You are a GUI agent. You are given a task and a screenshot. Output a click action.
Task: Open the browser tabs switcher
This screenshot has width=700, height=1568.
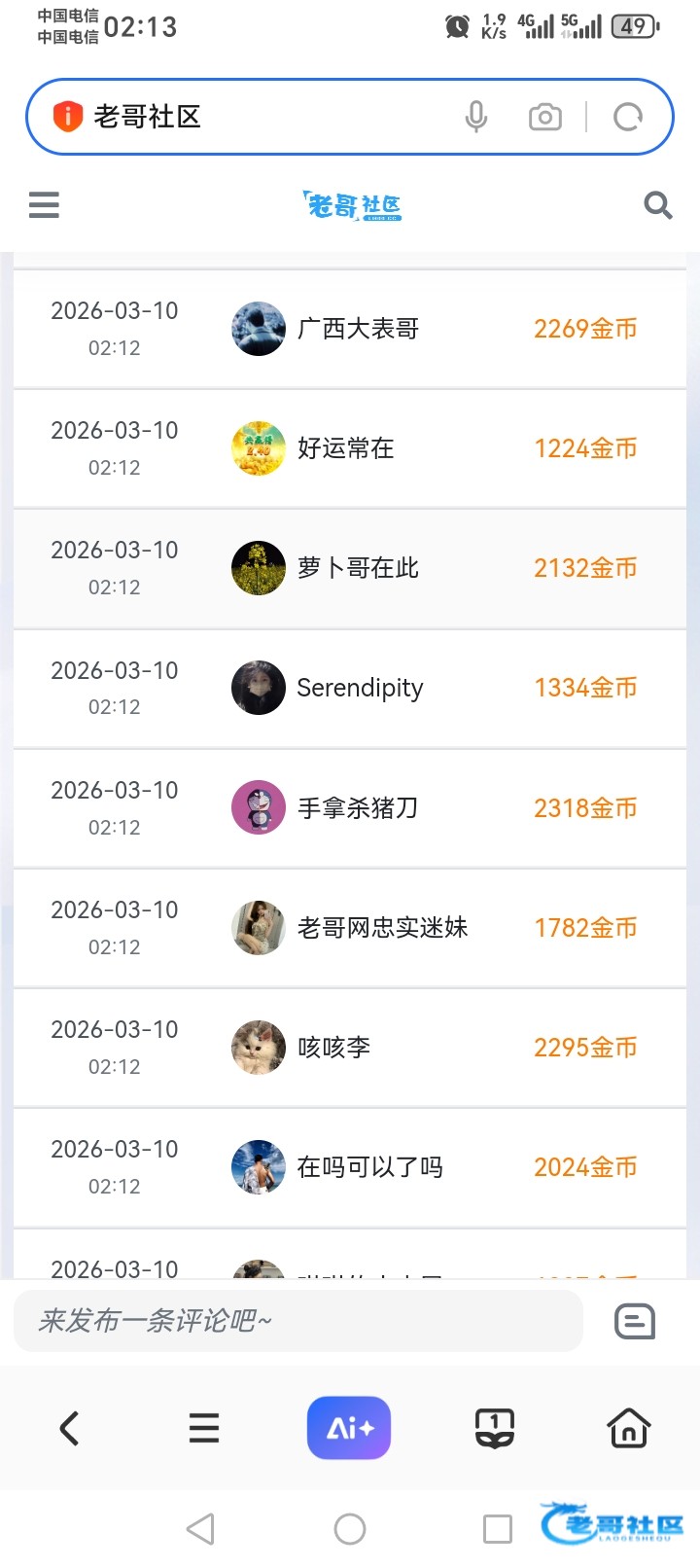pos(494,1428)
